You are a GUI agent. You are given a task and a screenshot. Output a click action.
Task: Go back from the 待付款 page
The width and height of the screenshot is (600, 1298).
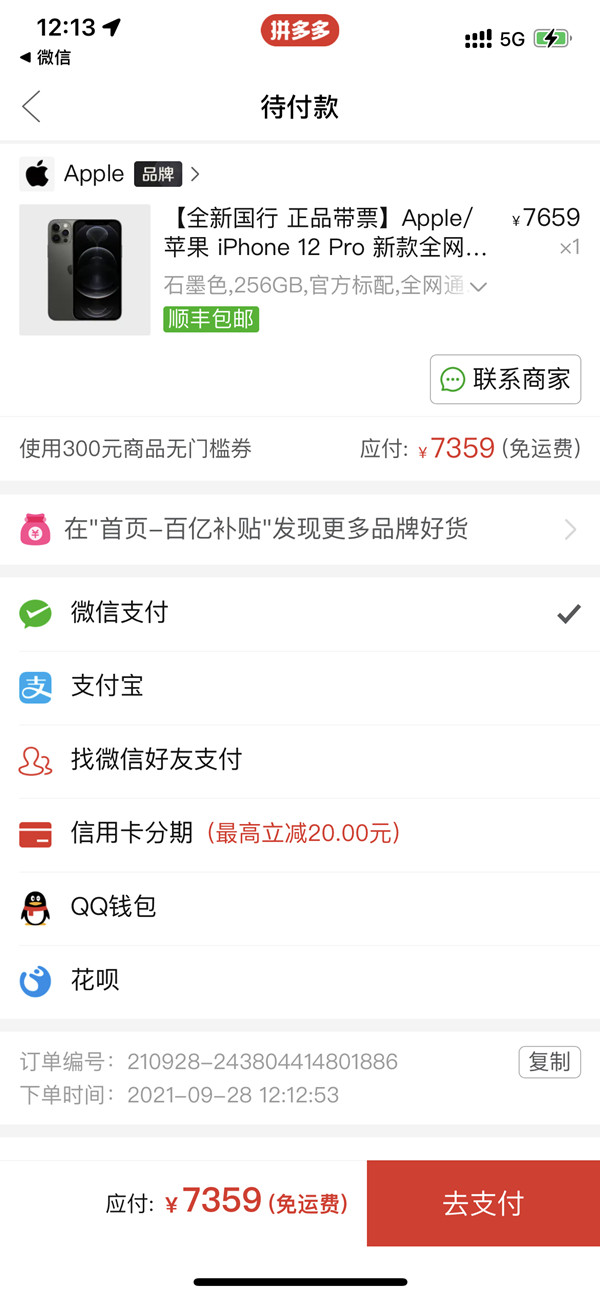31,106
